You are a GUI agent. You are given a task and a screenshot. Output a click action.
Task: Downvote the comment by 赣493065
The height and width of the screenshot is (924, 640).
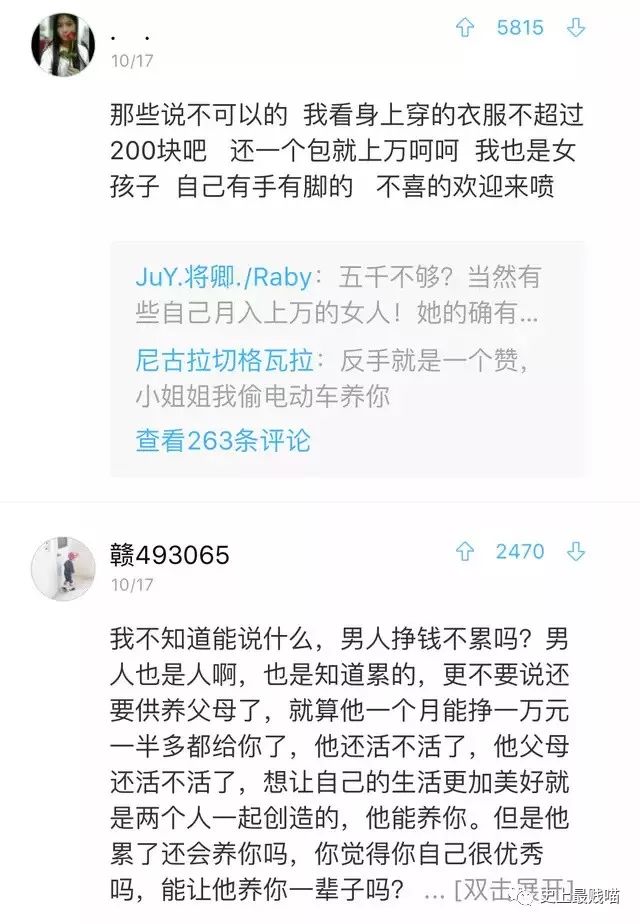point(576,551)
